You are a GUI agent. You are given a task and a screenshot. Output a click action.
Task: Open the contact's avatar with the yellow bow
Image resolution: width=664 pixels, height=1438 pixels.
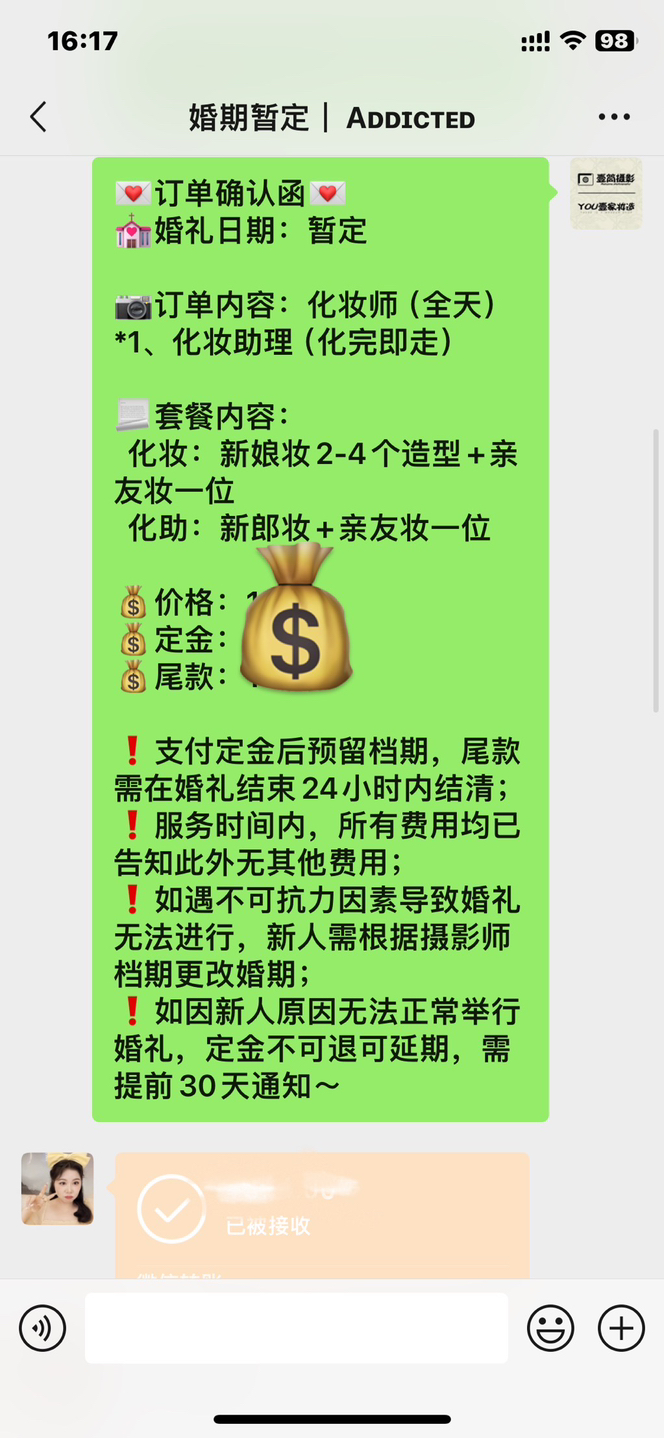pos(58,1189)
